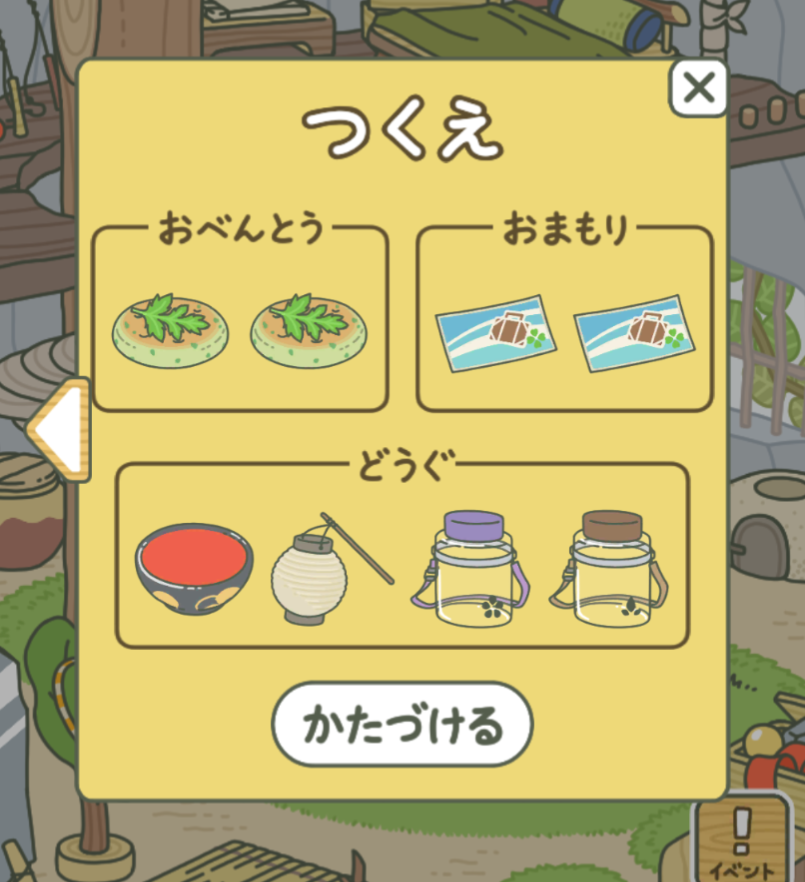Image resolution: width=805 pixels, height=882 pixels.
Task: Select the brown-lid jar tool
Action: 607,566
